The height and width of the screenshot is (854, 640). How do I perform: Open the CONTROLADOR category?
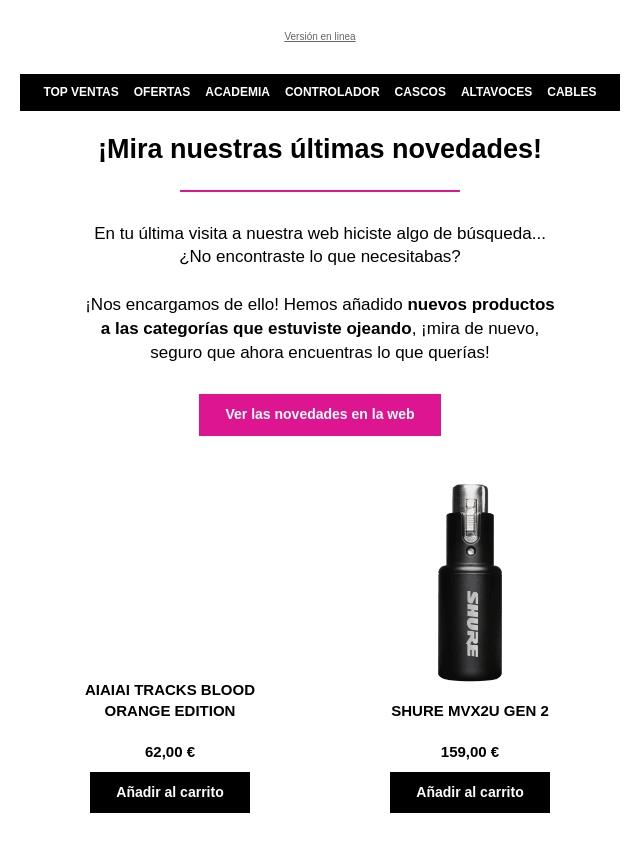[x=332, y=92]
